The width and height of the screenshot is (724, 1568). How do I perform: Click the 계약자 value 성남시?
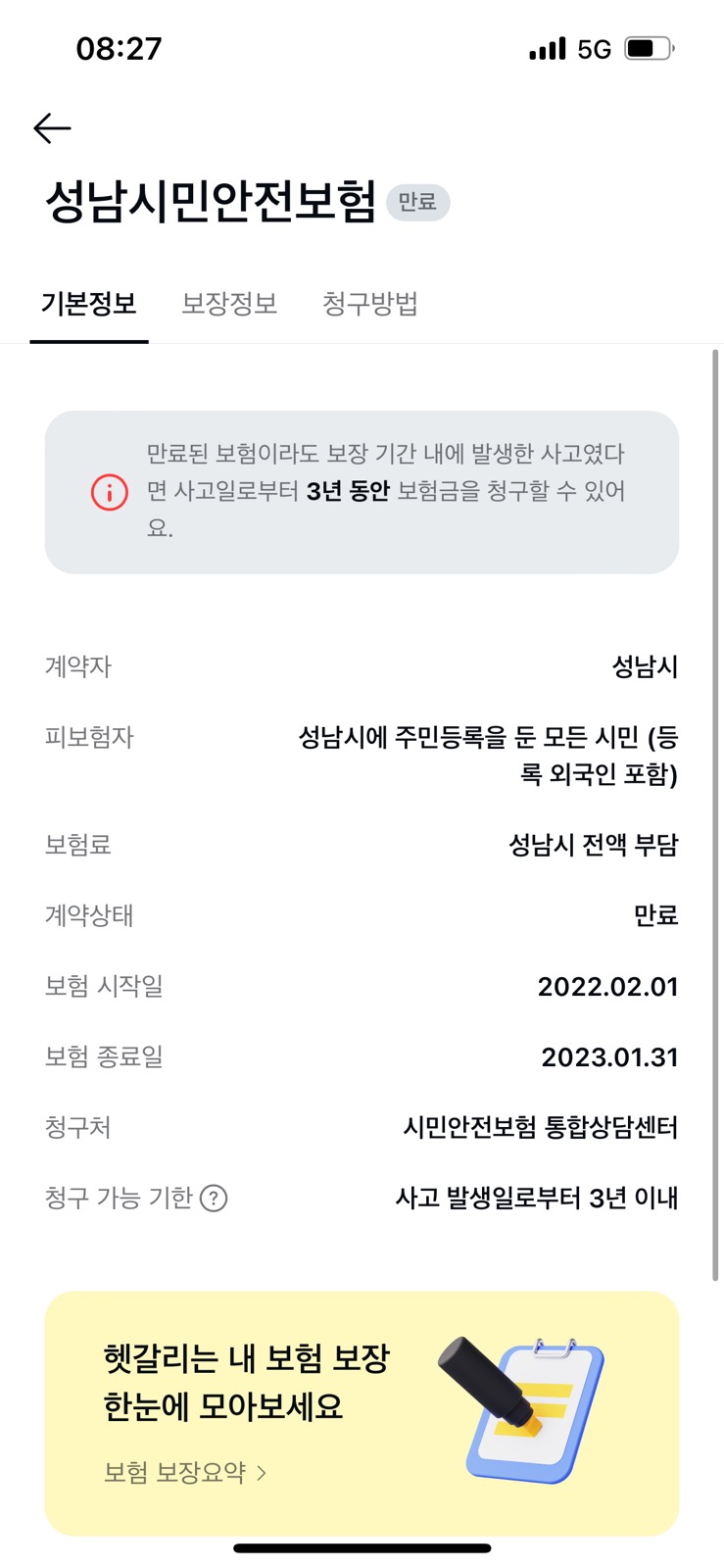[648, 666]
